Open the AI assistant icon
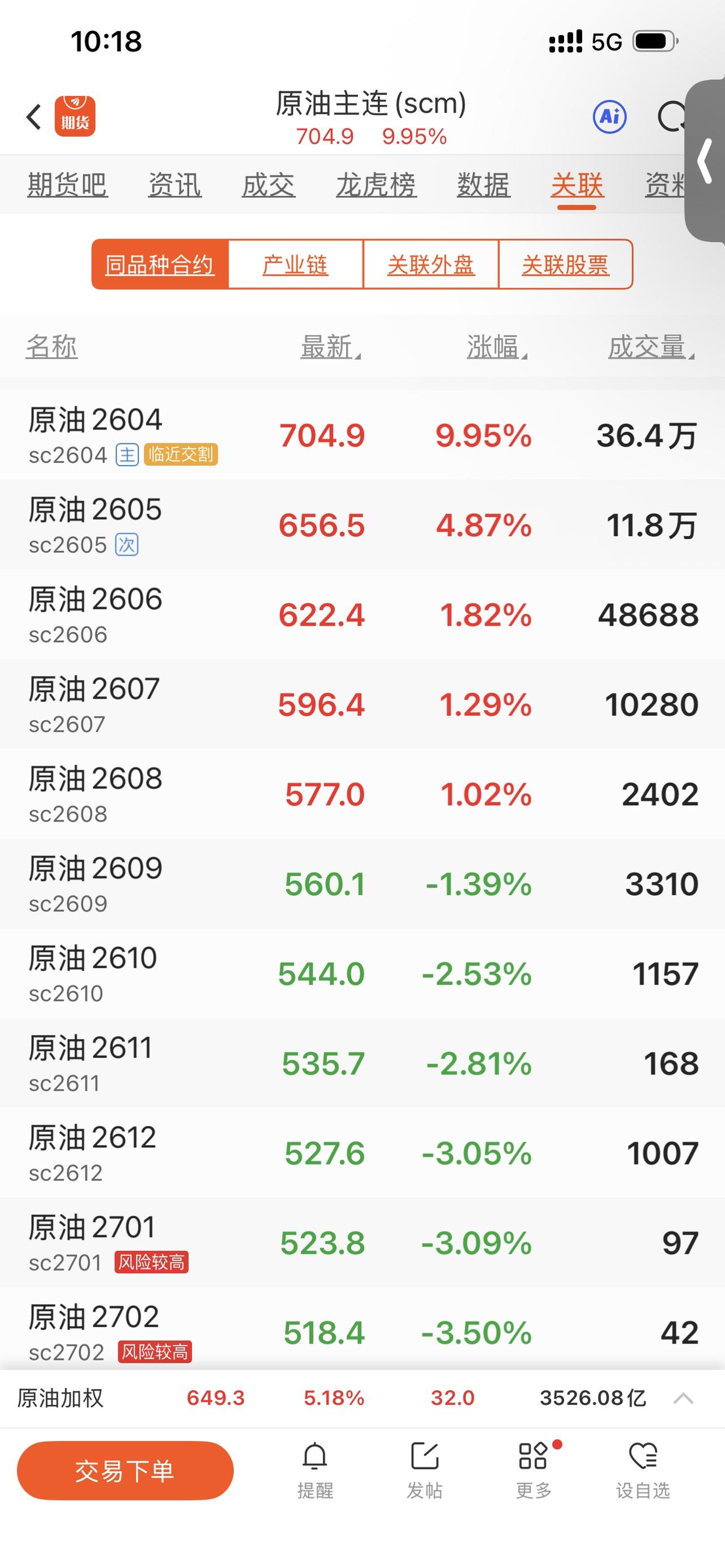 coord(609,117)
